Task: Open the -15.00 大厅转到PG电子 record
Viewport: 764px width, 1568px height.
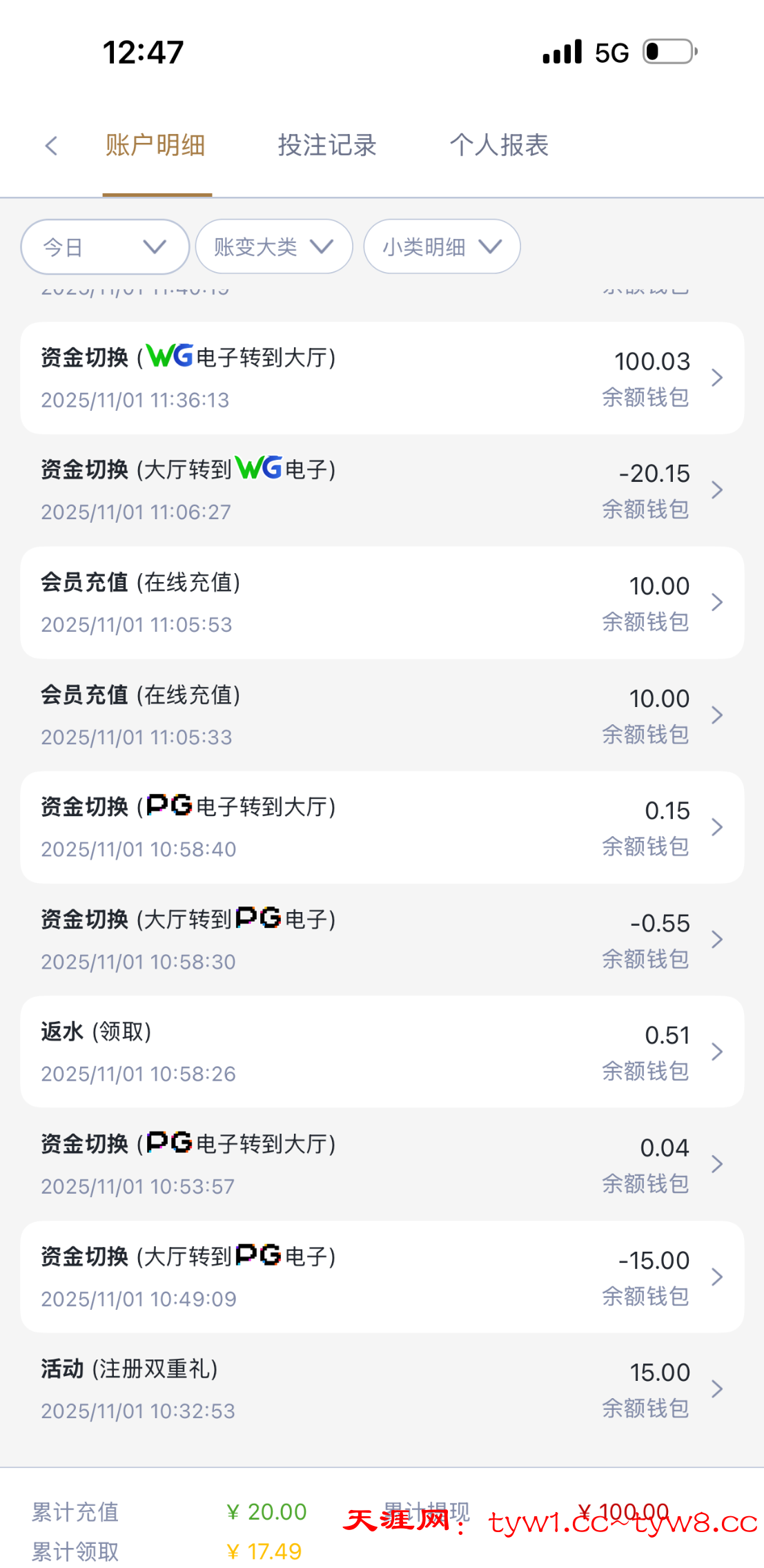Action: (x=382, y=1277)
